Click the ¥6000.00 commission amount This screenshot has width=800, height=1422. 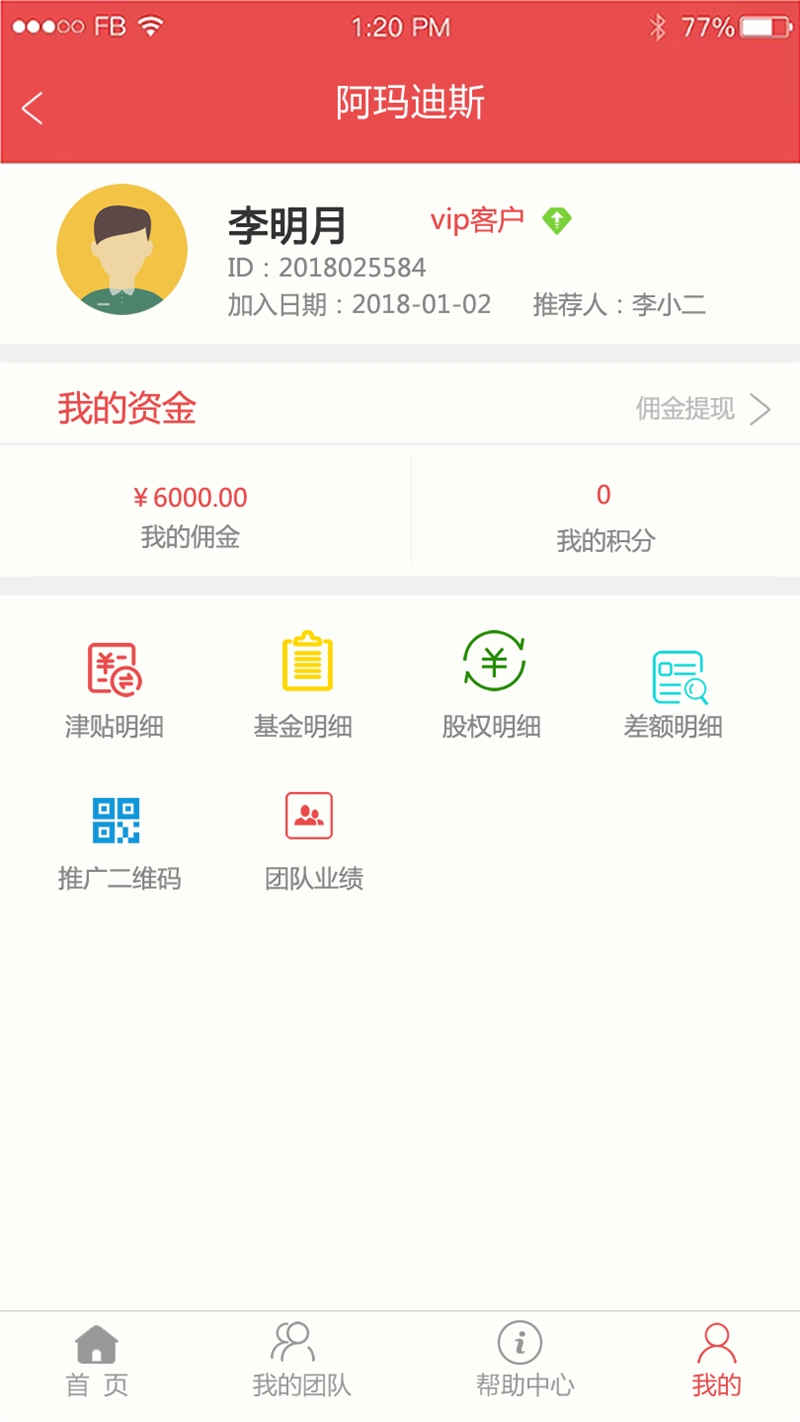pyautogui.click(x=190, y=497)
